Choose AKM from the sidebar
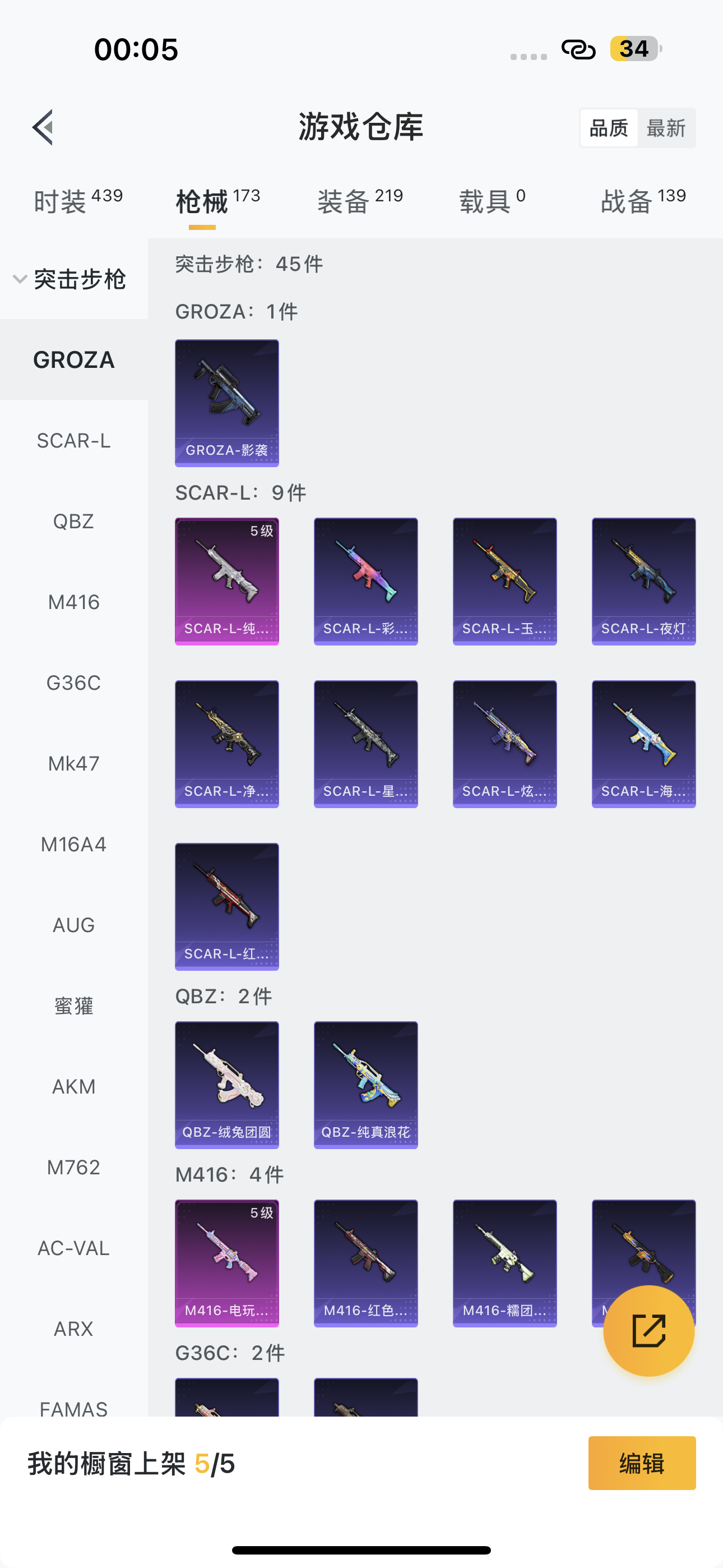The height and width of the screenshot is (1568, 723). 73,1086
